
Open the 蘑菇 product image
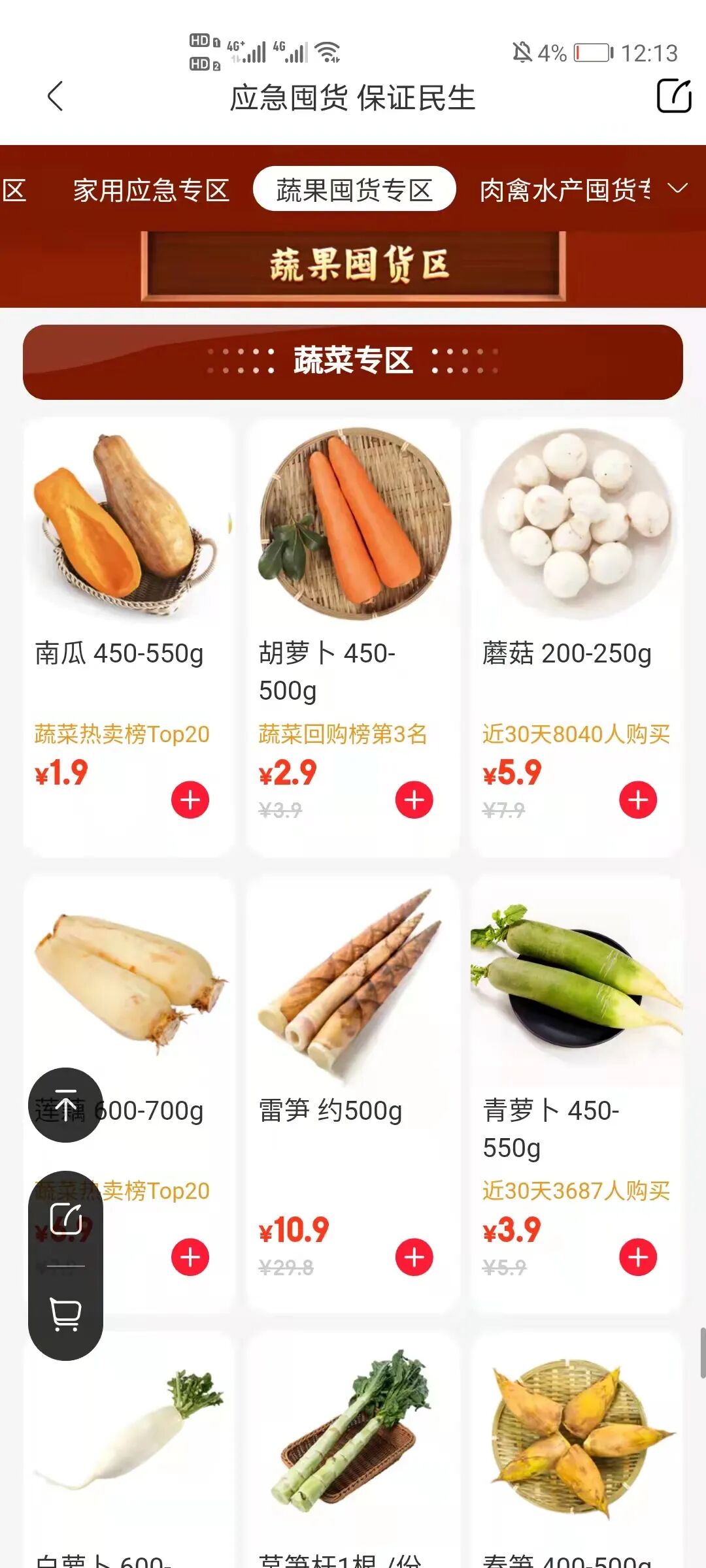click(x=577, y=524)
